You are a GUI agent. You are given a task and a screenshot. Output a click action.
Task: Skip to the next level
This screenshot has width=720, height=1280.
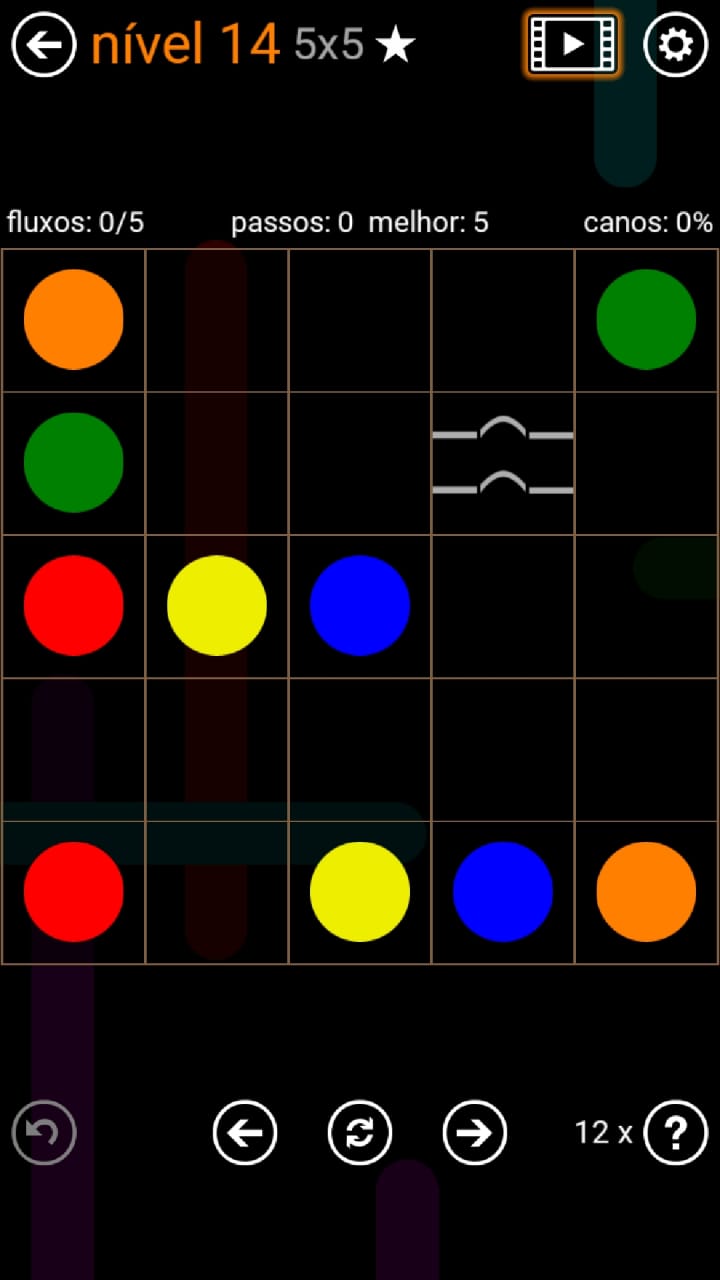coord(475,1133)
